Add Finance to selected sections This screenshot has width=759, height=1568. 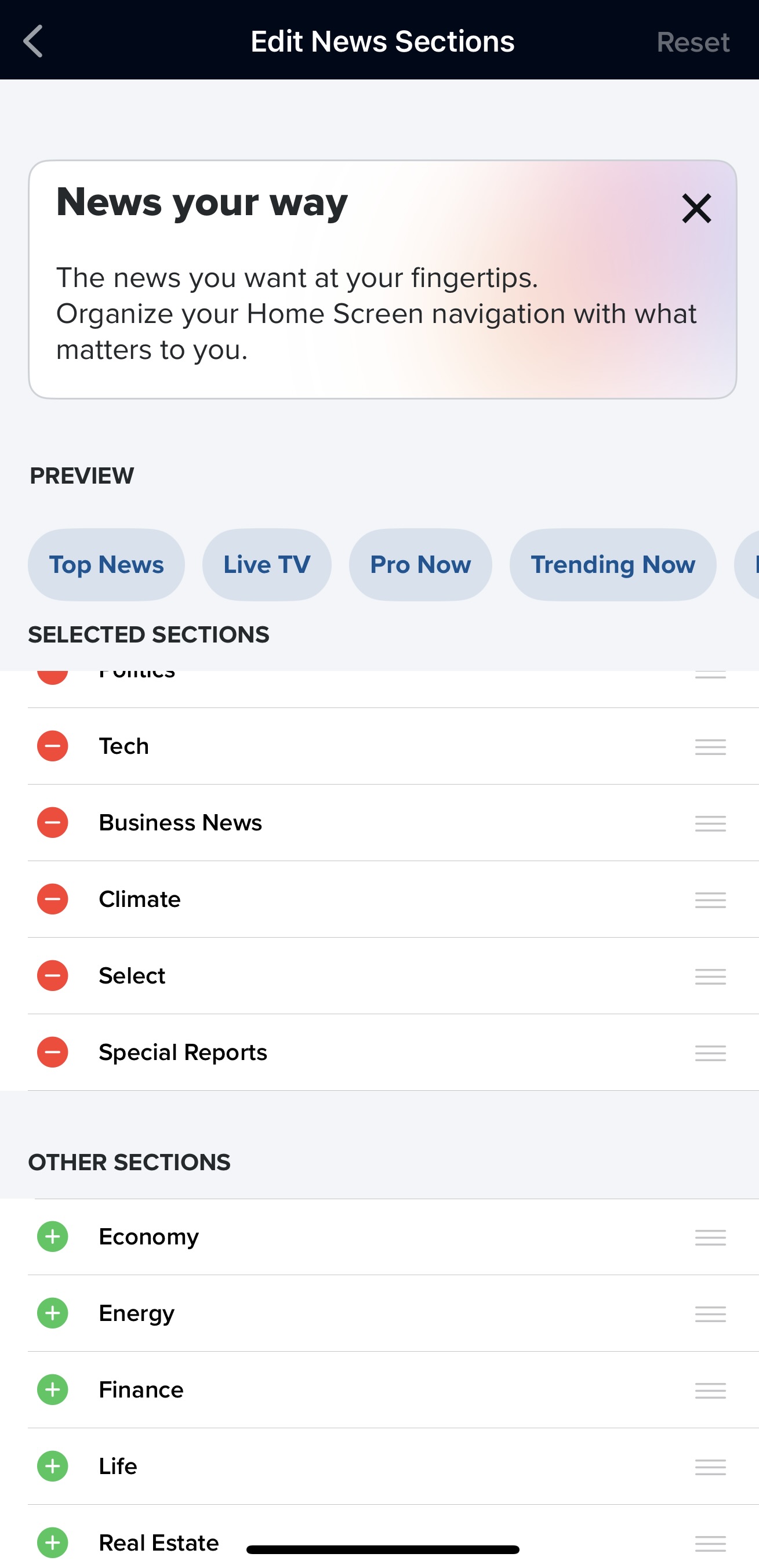click(53, 1389)
